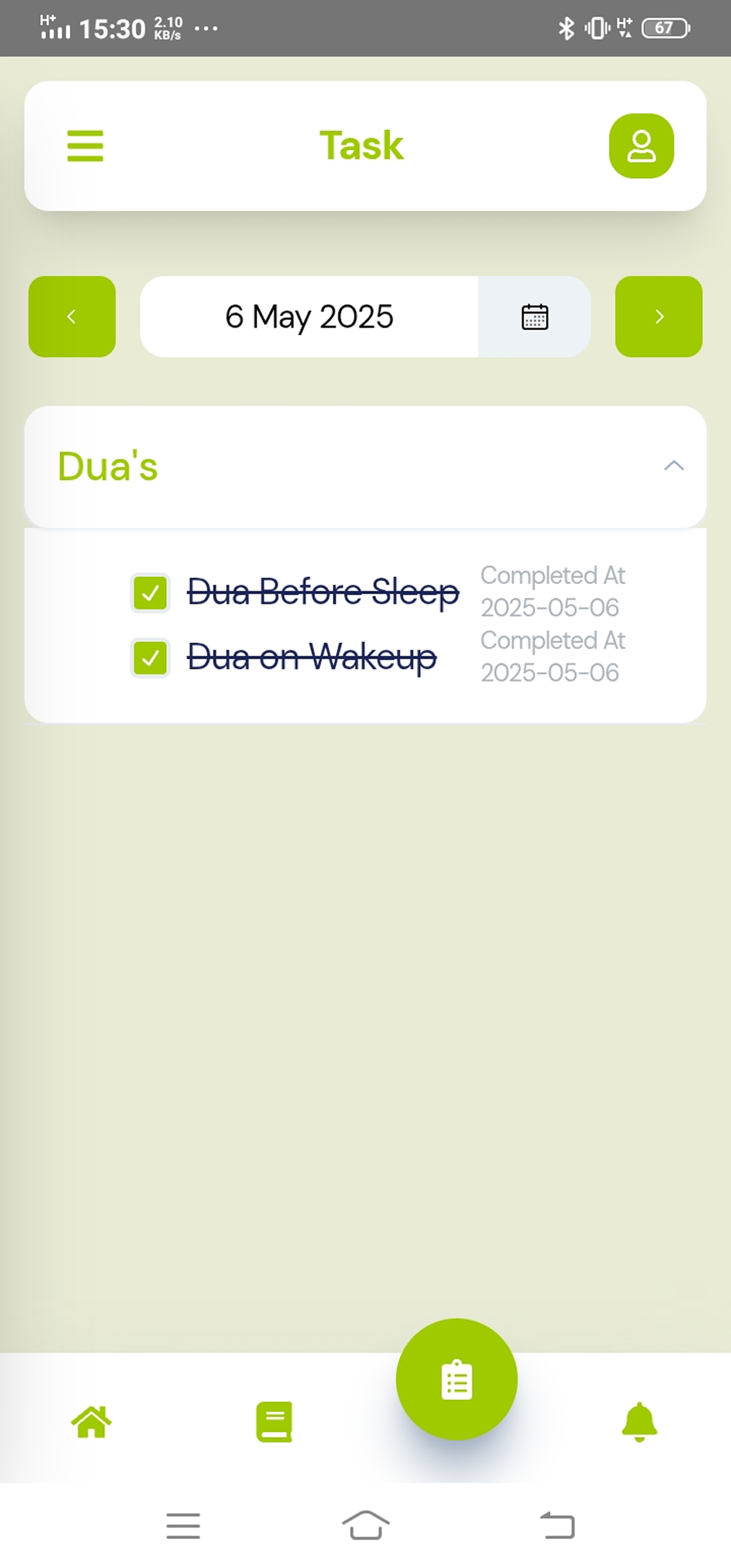Uncheck Dua Before Sleep task
This screenshot has width=731, height=1568.
(150, 593)
